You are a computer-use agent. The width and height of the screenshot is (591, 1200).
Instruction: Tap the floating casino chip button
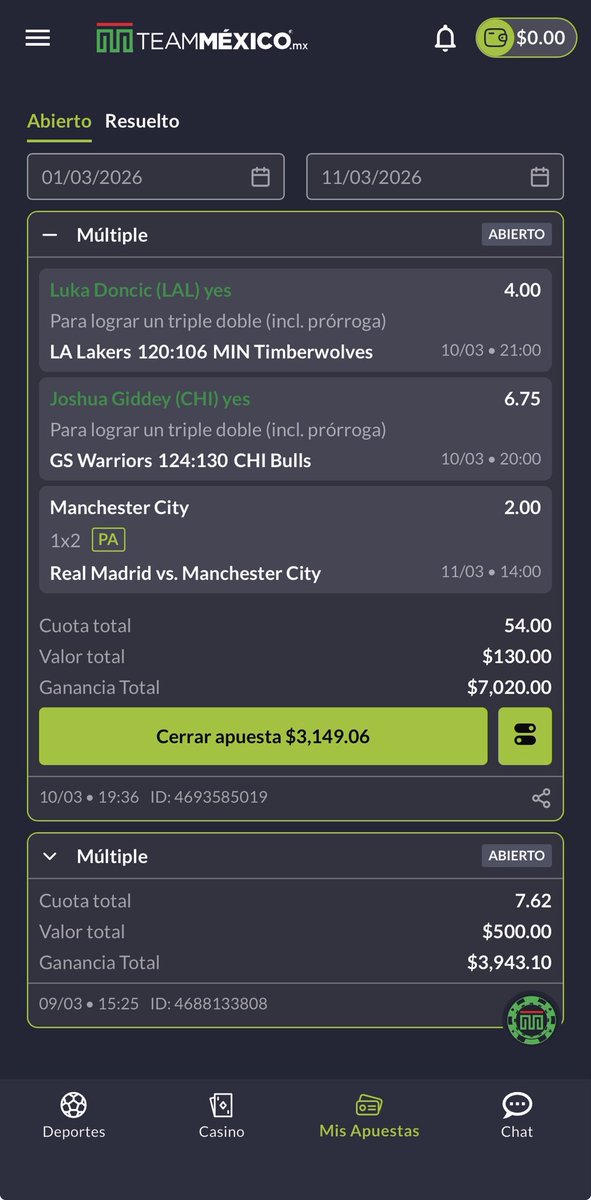531,1020
